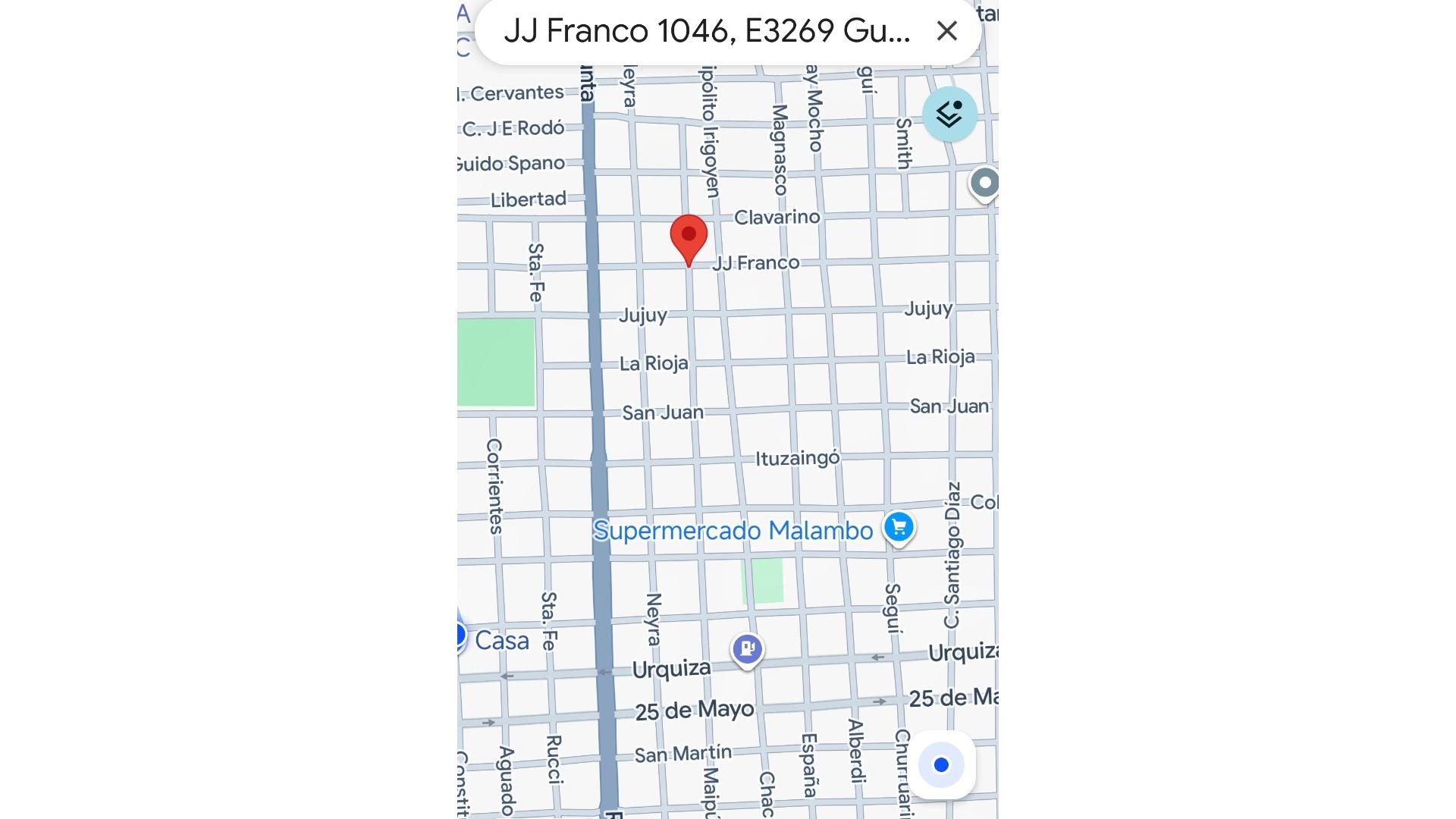Open Supermercado Malambo place marker
The image size is (1456, 819).
(x=899, y=527)
